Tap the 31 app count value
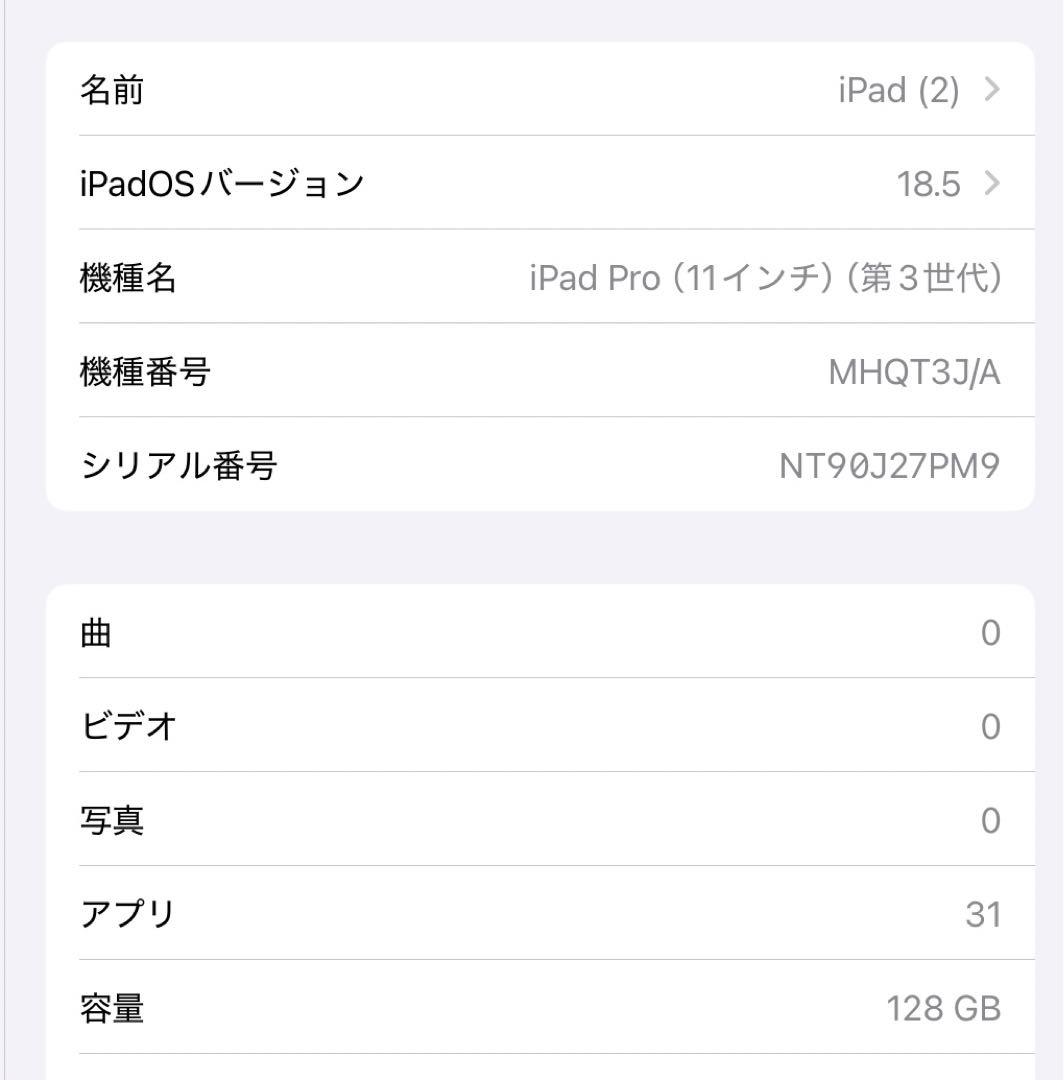 point(985,913)
